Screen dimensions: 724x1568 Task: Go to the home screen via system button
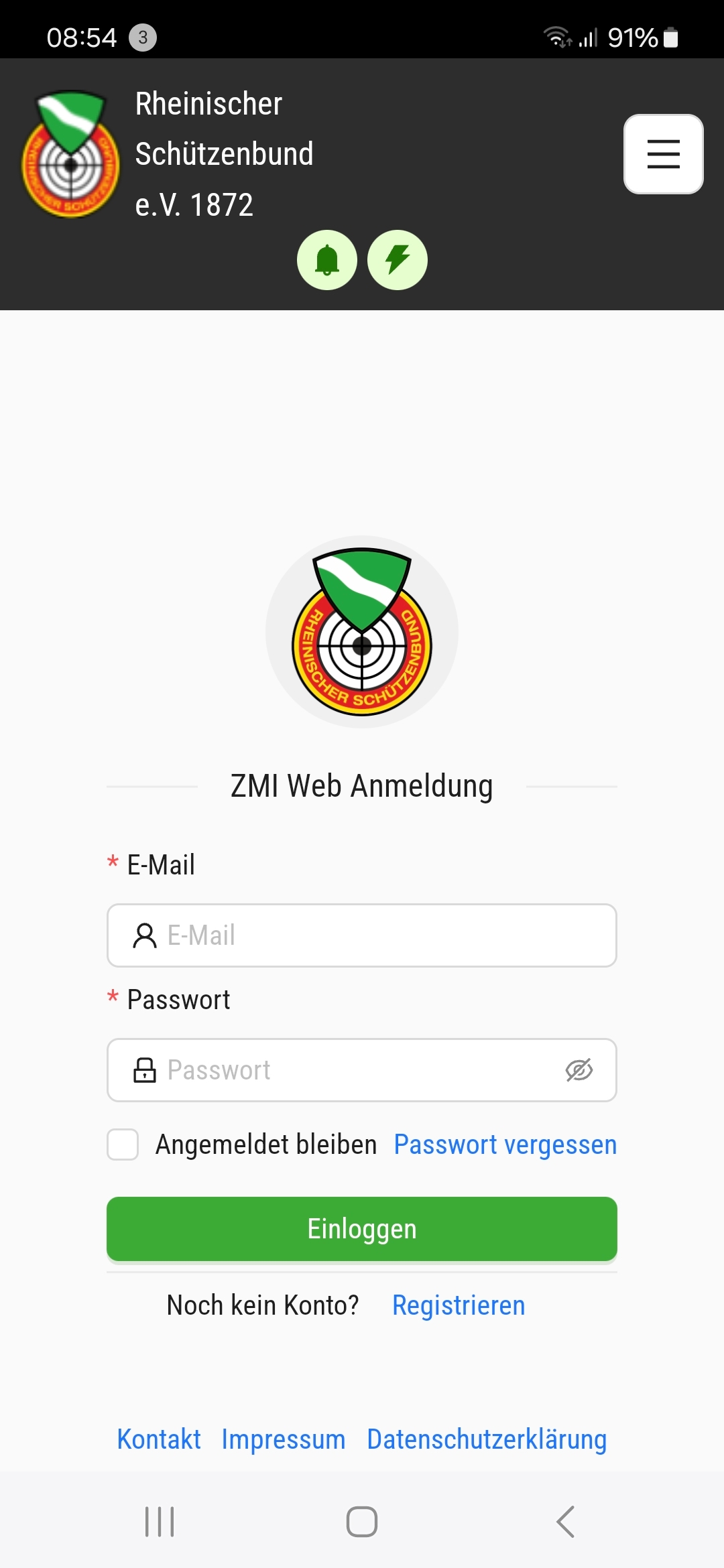click(362, 1522)
